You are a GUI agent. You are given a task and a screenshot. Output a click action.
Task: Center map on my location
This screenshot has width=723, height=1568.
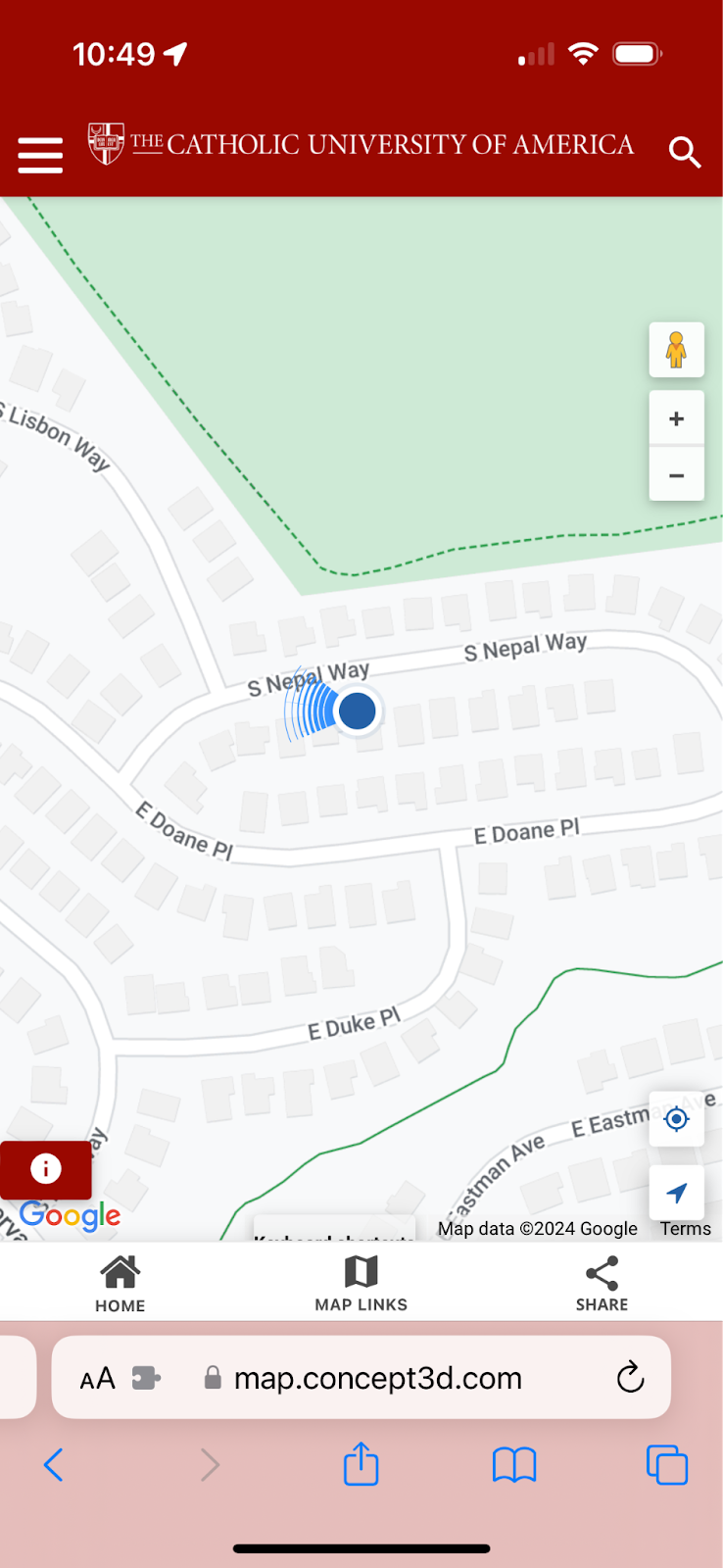(x=676, y=1118)
